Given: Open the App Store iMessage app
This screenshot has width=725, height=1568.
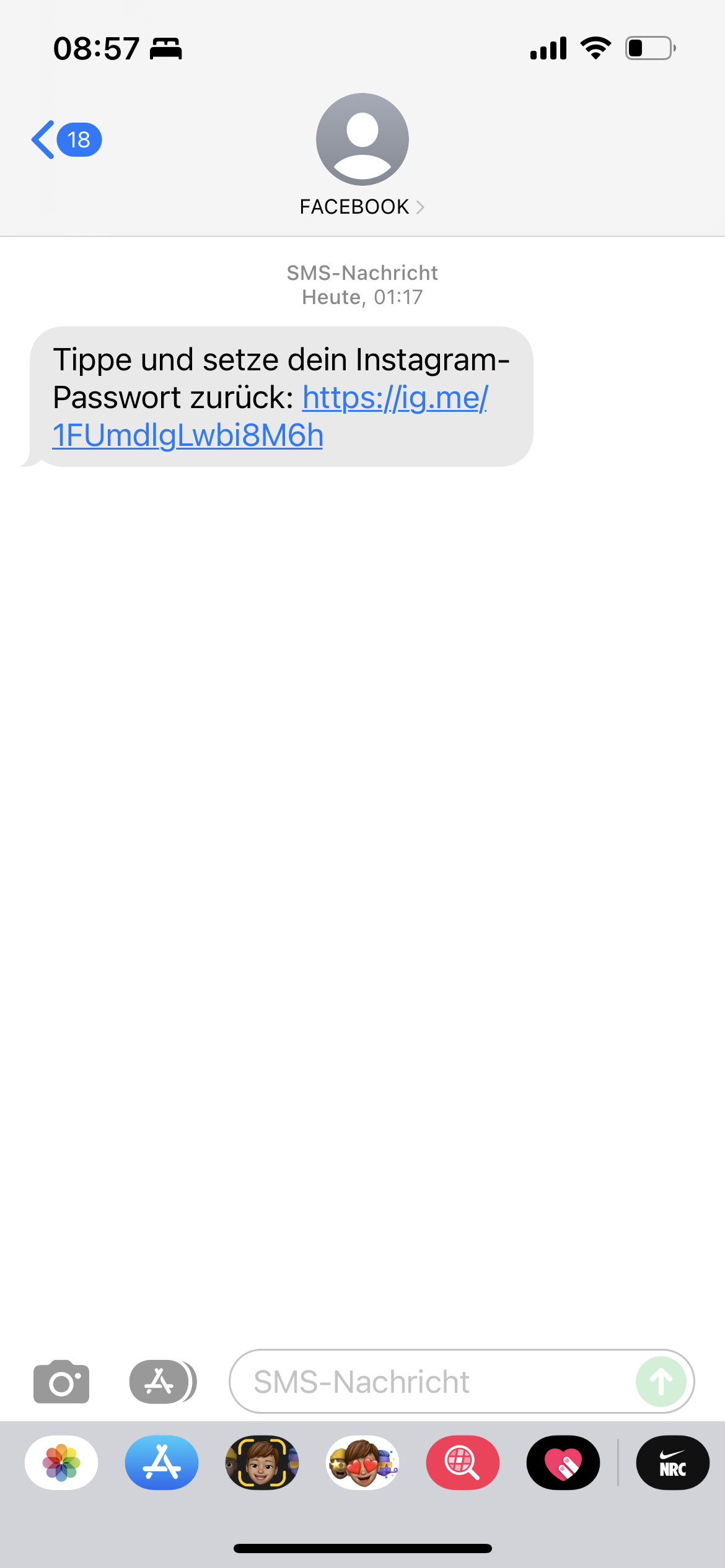Looking at the screenshot, I should (162, 1462).
